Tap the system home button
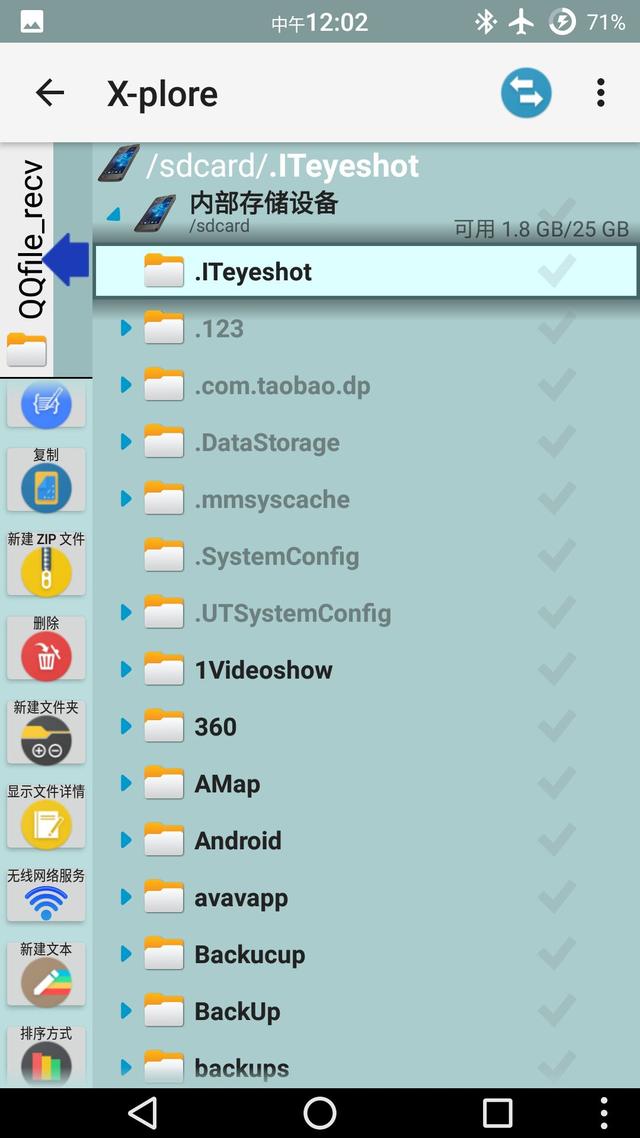 (x=319, y=1112)
